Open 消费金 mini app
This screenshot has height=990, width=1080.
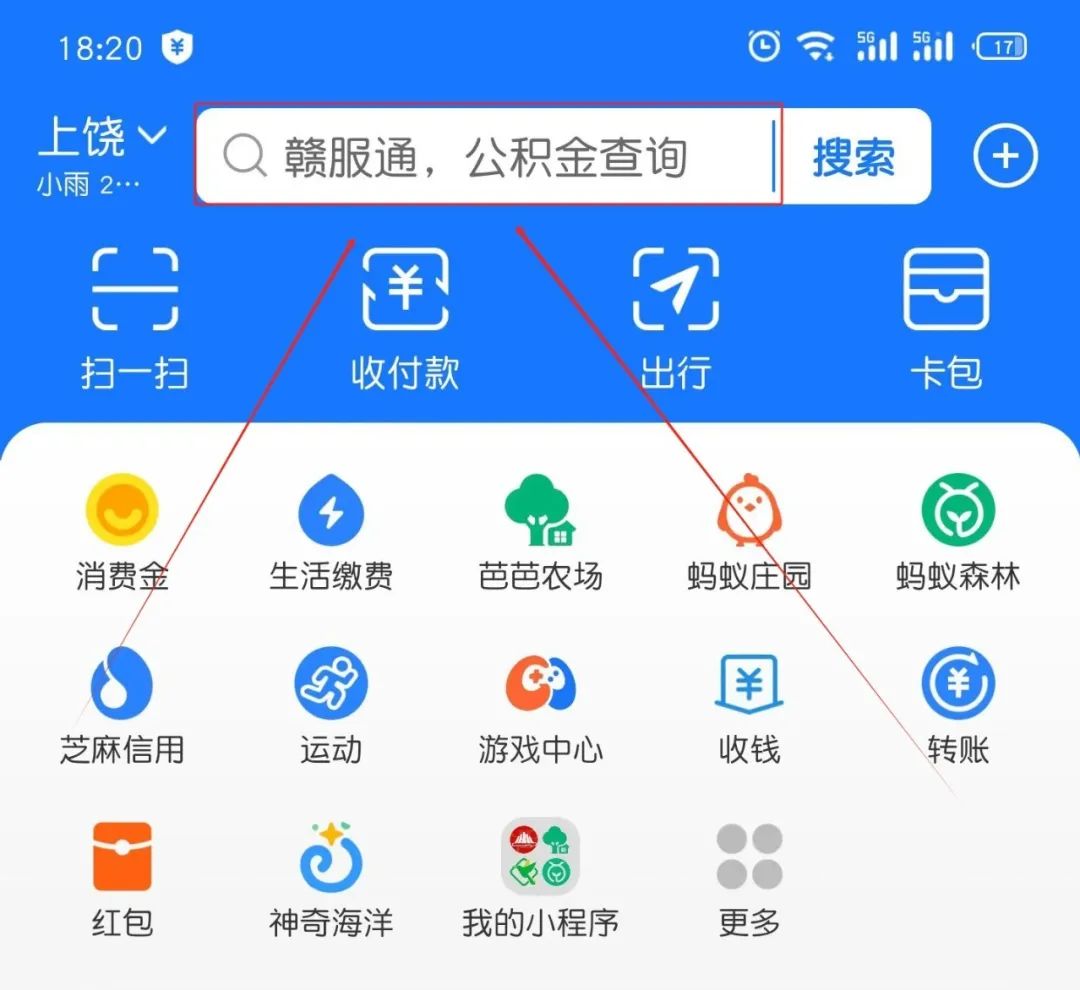(122, 532)
